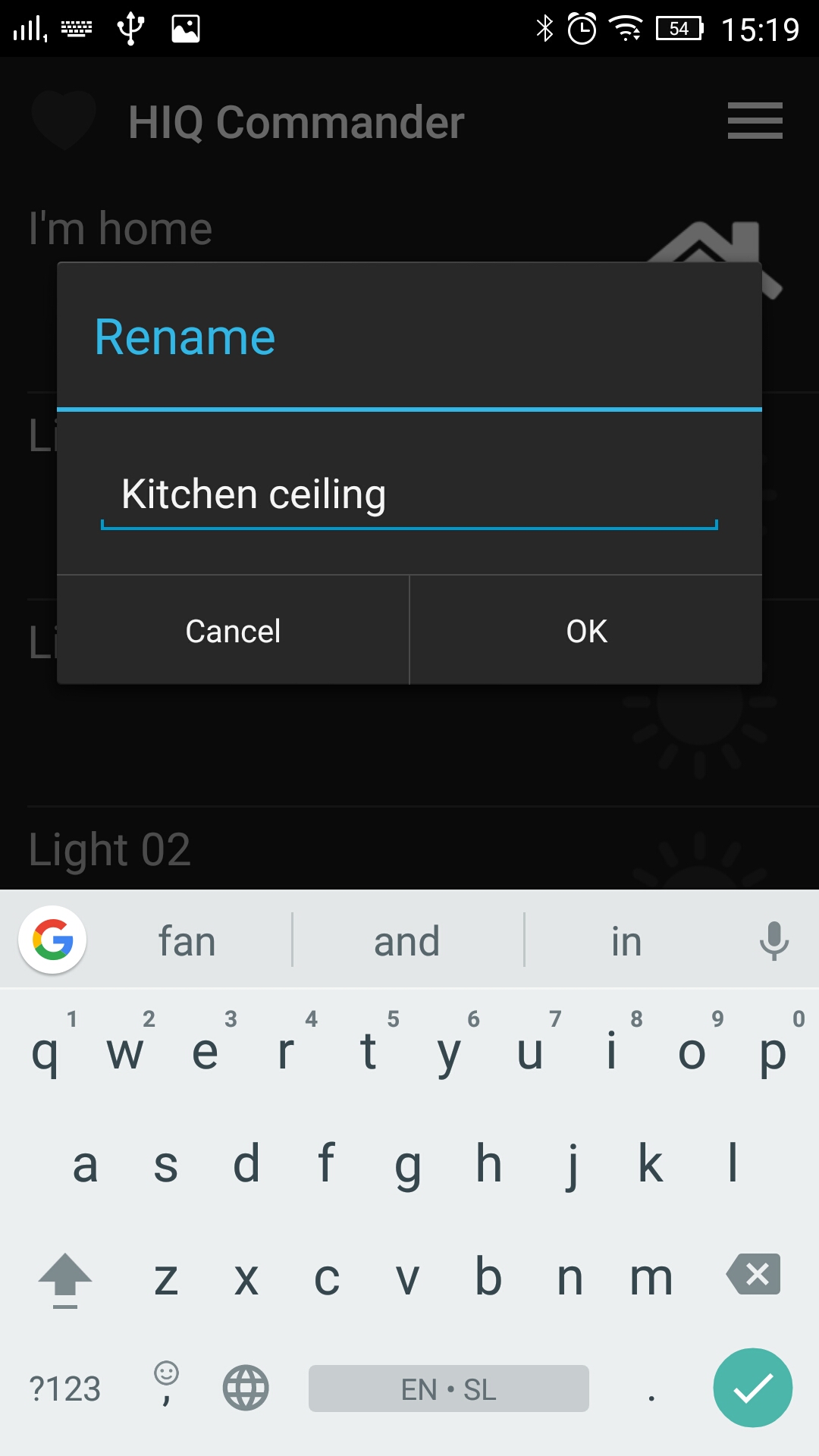Choose the "fan" keyboard suggestion
This screenshot has height=1456, width=819.
click(187, 942)
